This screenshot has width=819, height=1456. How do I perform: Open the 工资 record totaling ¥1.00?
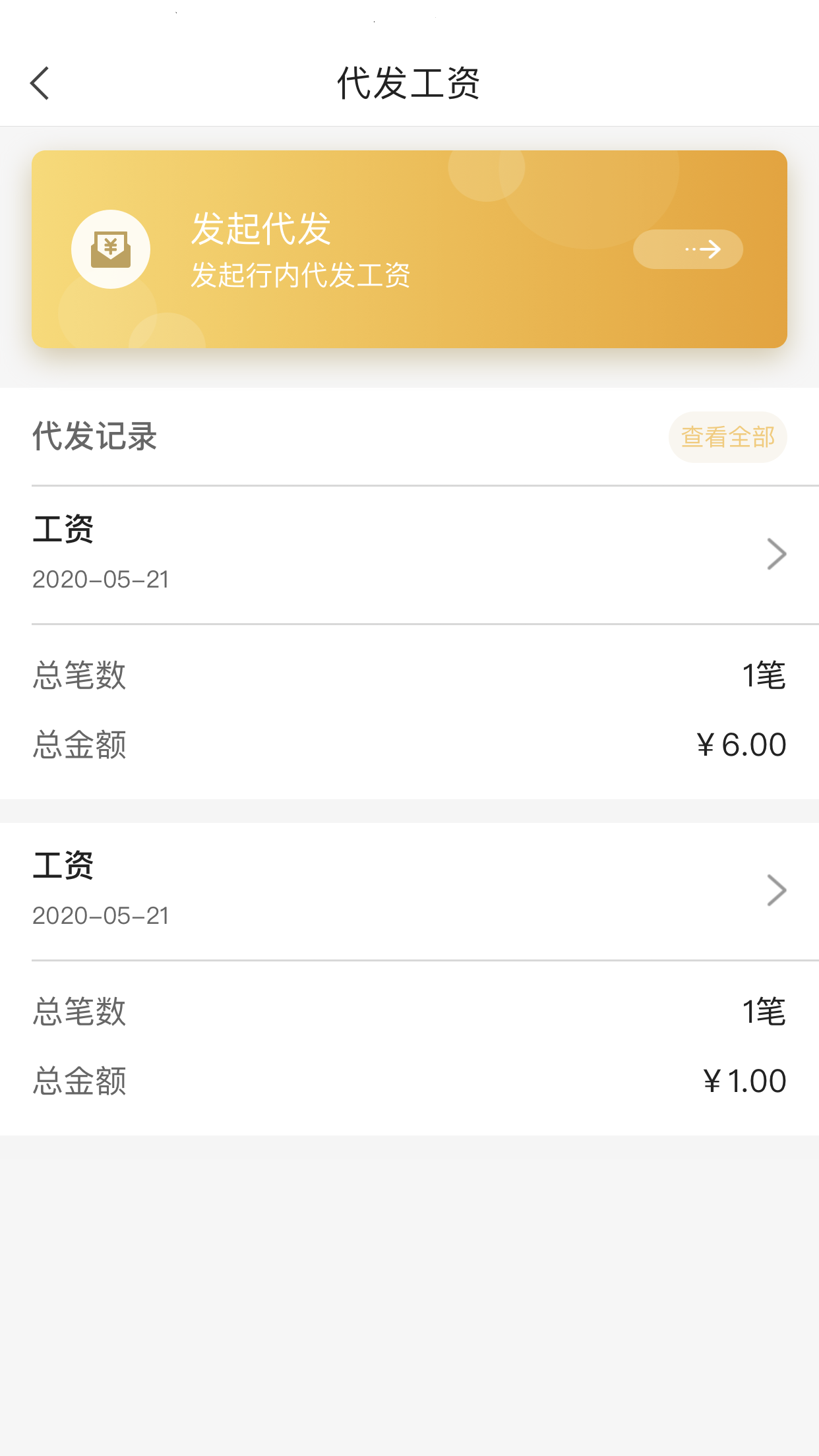click(409, 891)
